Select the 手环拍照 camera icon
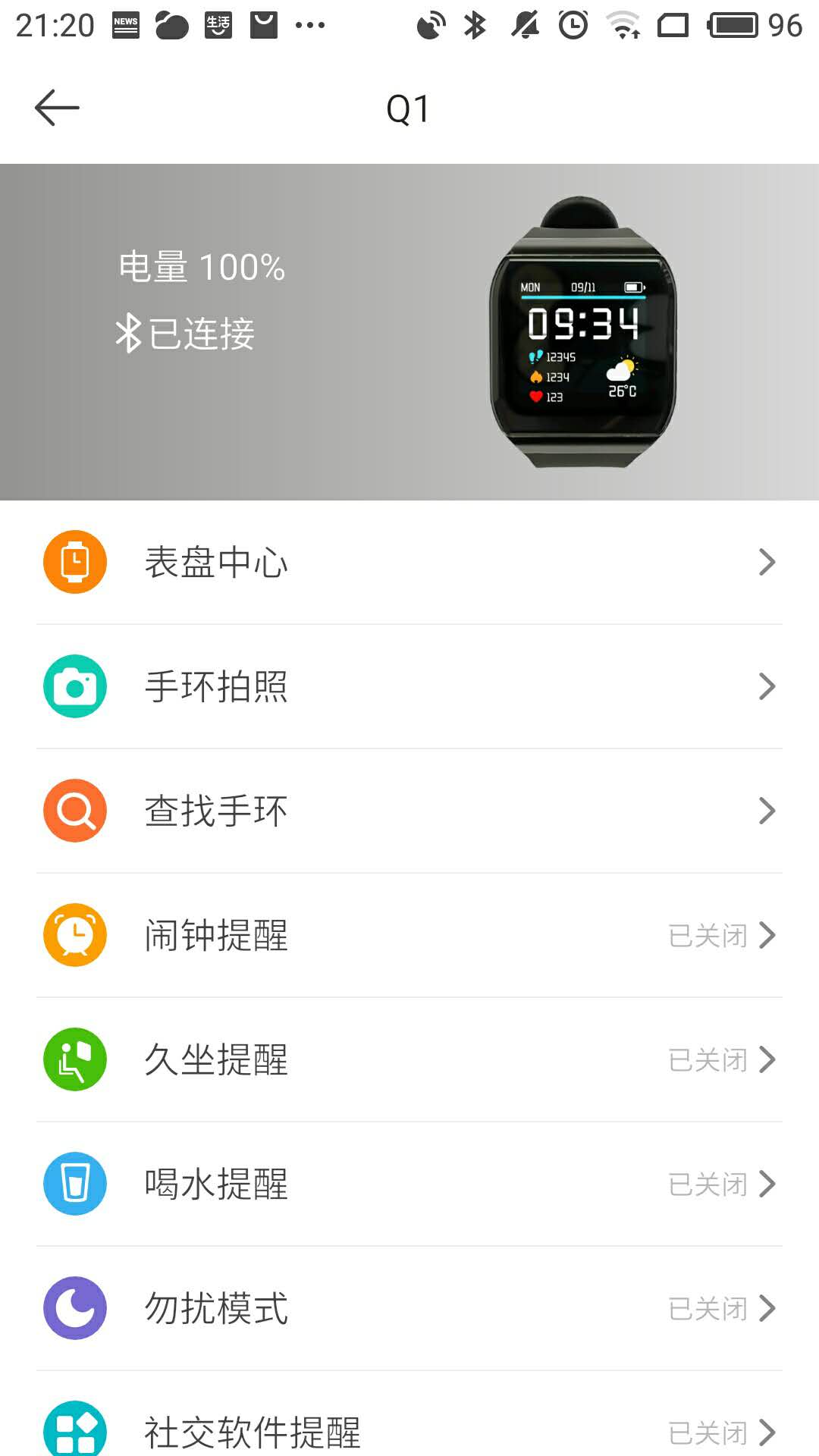Screen dimensions: 819x1456 tap(74, 686)
